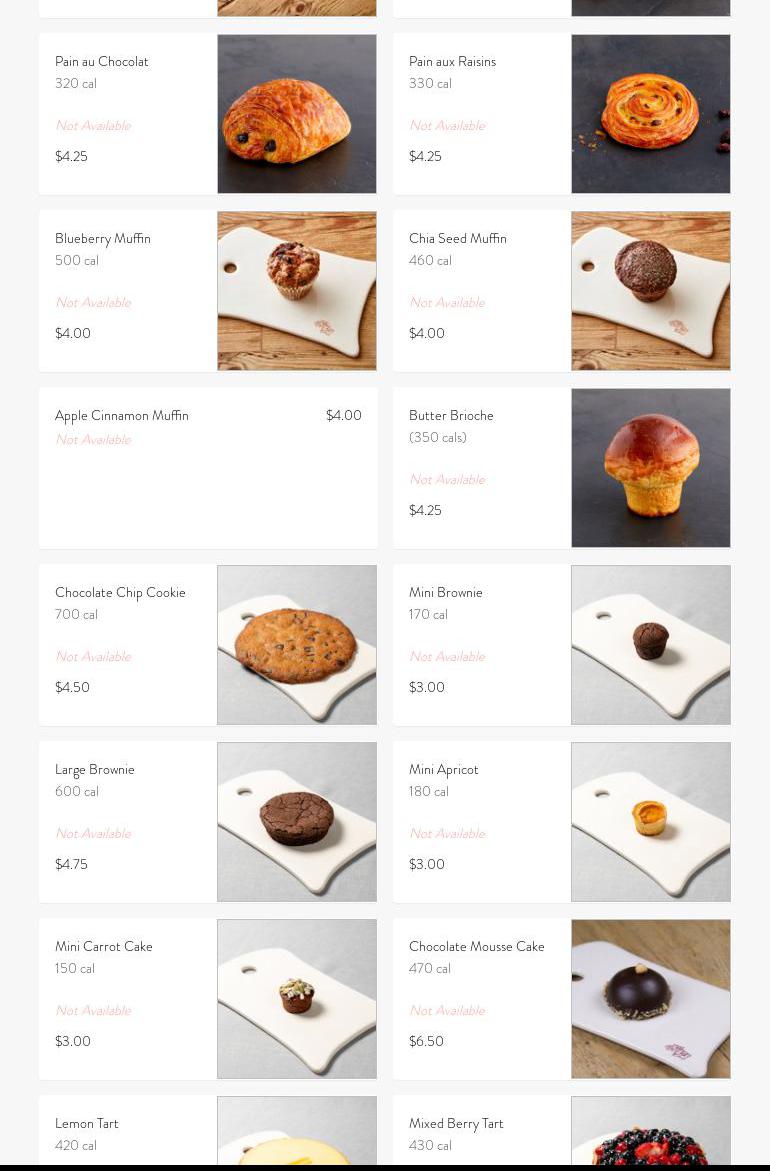
Task: Choose the Mini Apricot card
Action: pos(561,822)
